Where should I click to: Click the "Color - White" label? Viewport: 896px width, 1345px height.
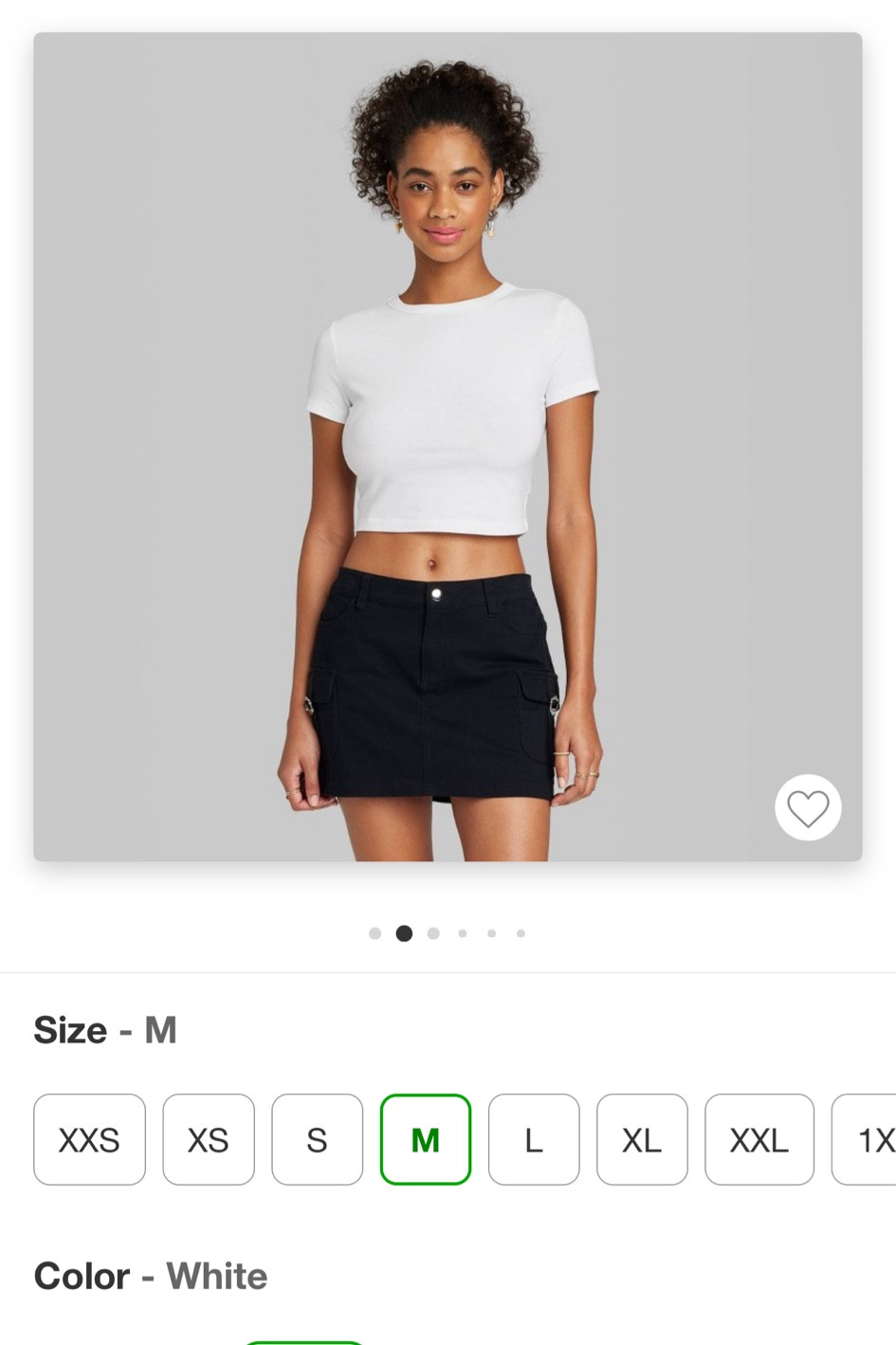click(x=150, y=1276)
